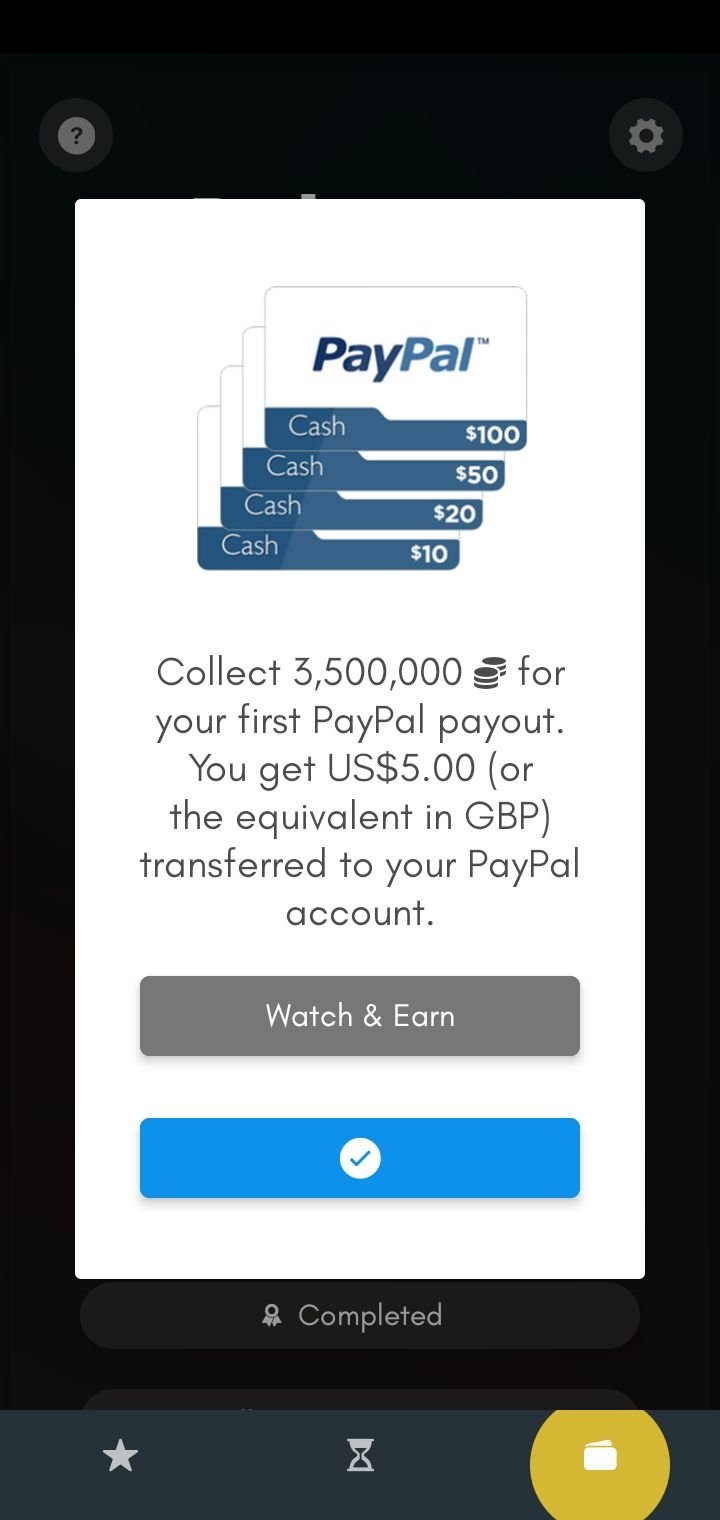Switch to the star tab
The height and width of the screenshot is (1520, 720).
[x=120, y=1457]
